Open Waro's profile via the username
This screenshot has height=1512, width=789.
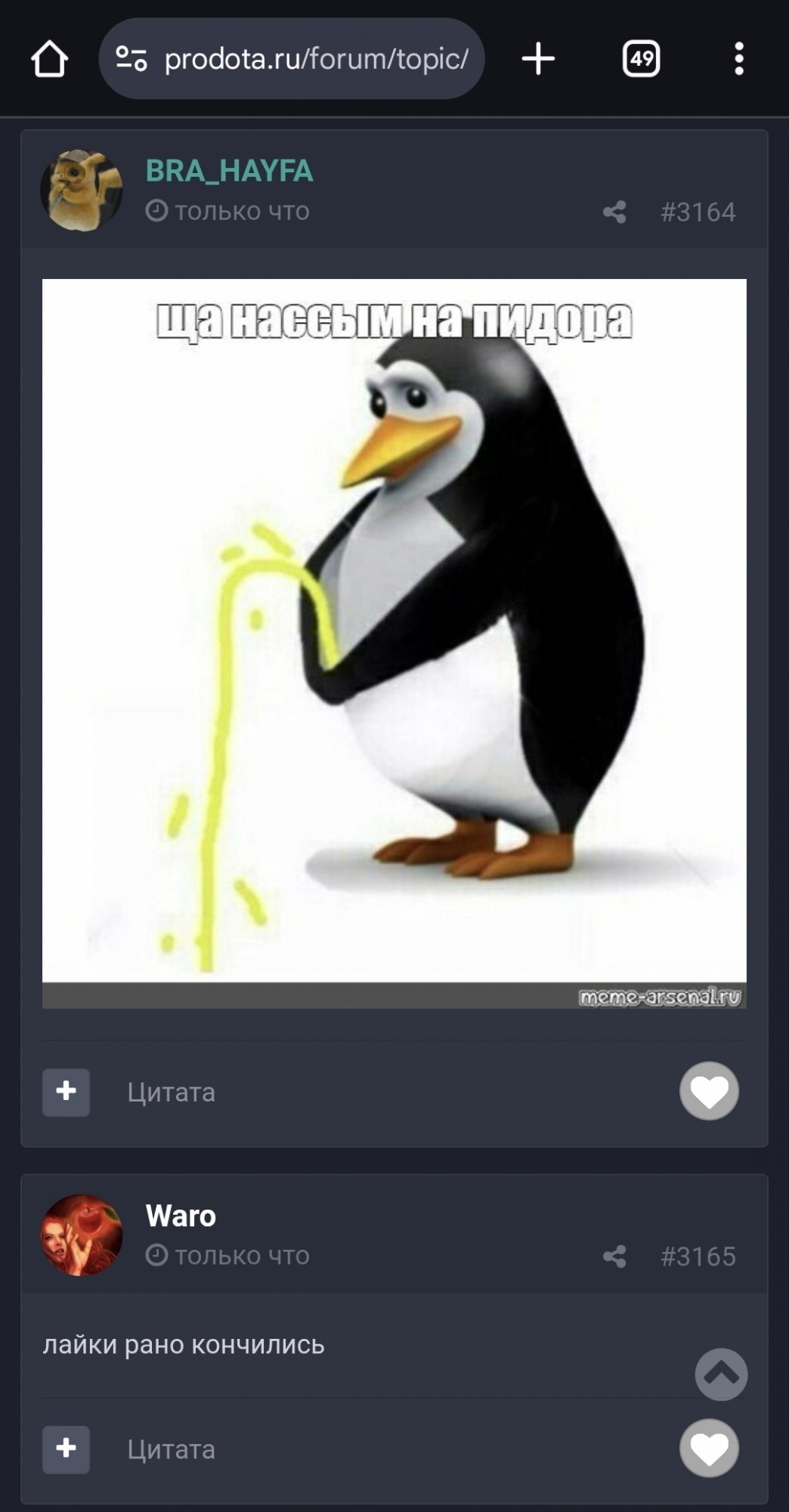(181, 1216)
